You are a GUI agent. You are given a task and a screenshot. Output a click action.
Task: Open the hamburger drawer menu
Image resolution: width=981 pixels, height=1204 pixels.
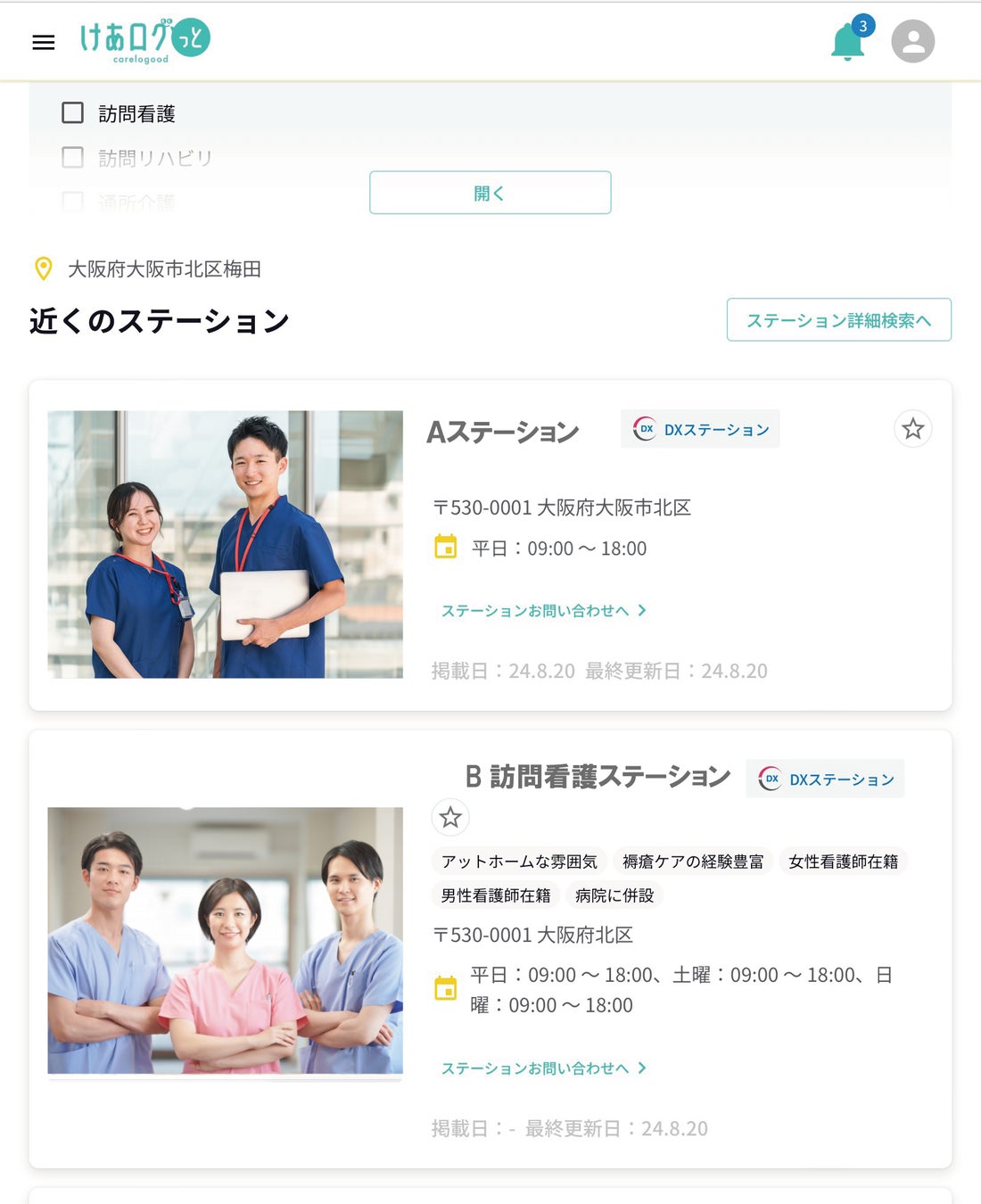pyautogui.click(x=43, y=42)
